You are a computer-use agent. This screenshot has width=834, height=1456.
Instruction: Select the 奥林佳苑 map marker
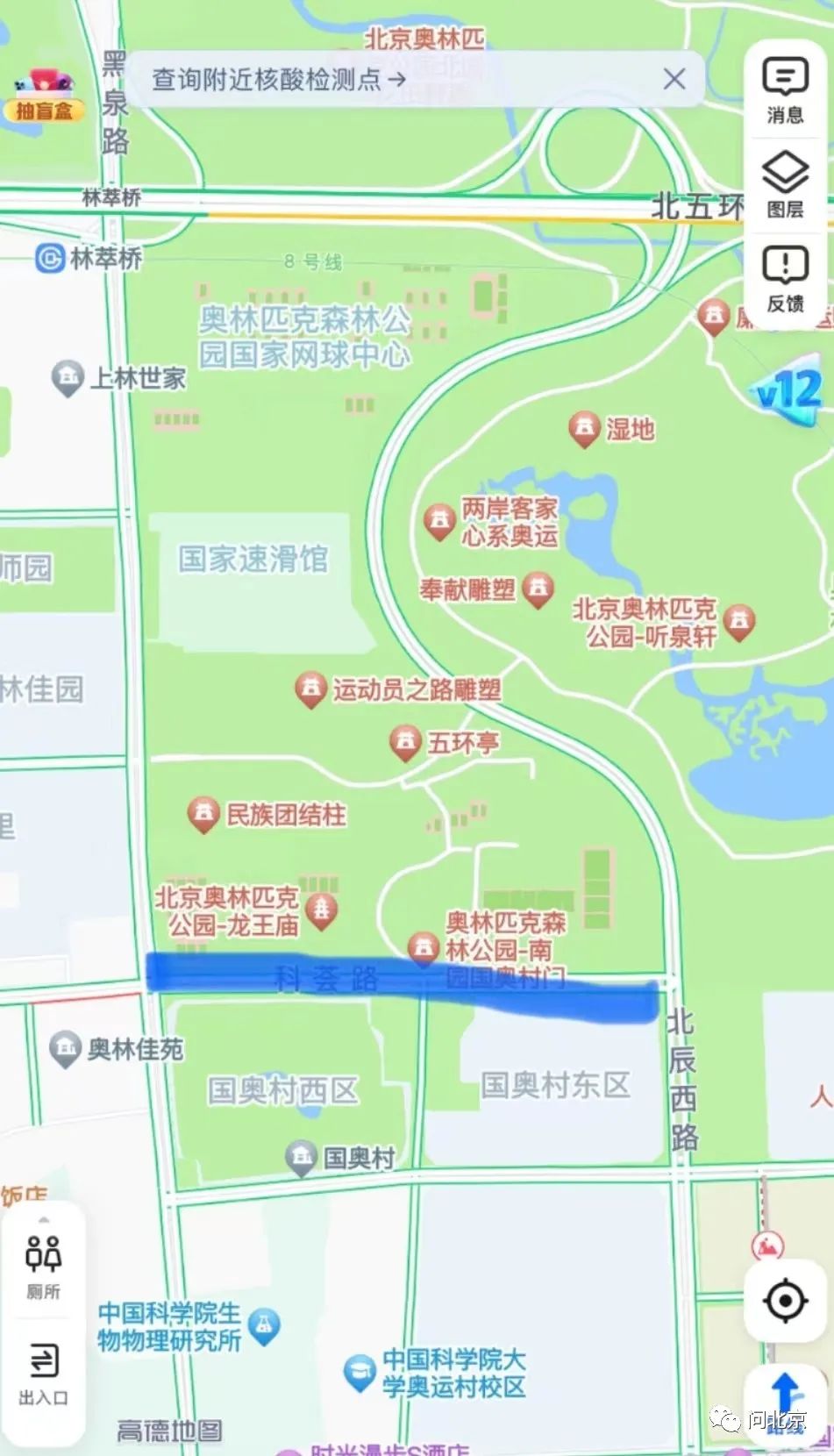[x=65, y=1048]
